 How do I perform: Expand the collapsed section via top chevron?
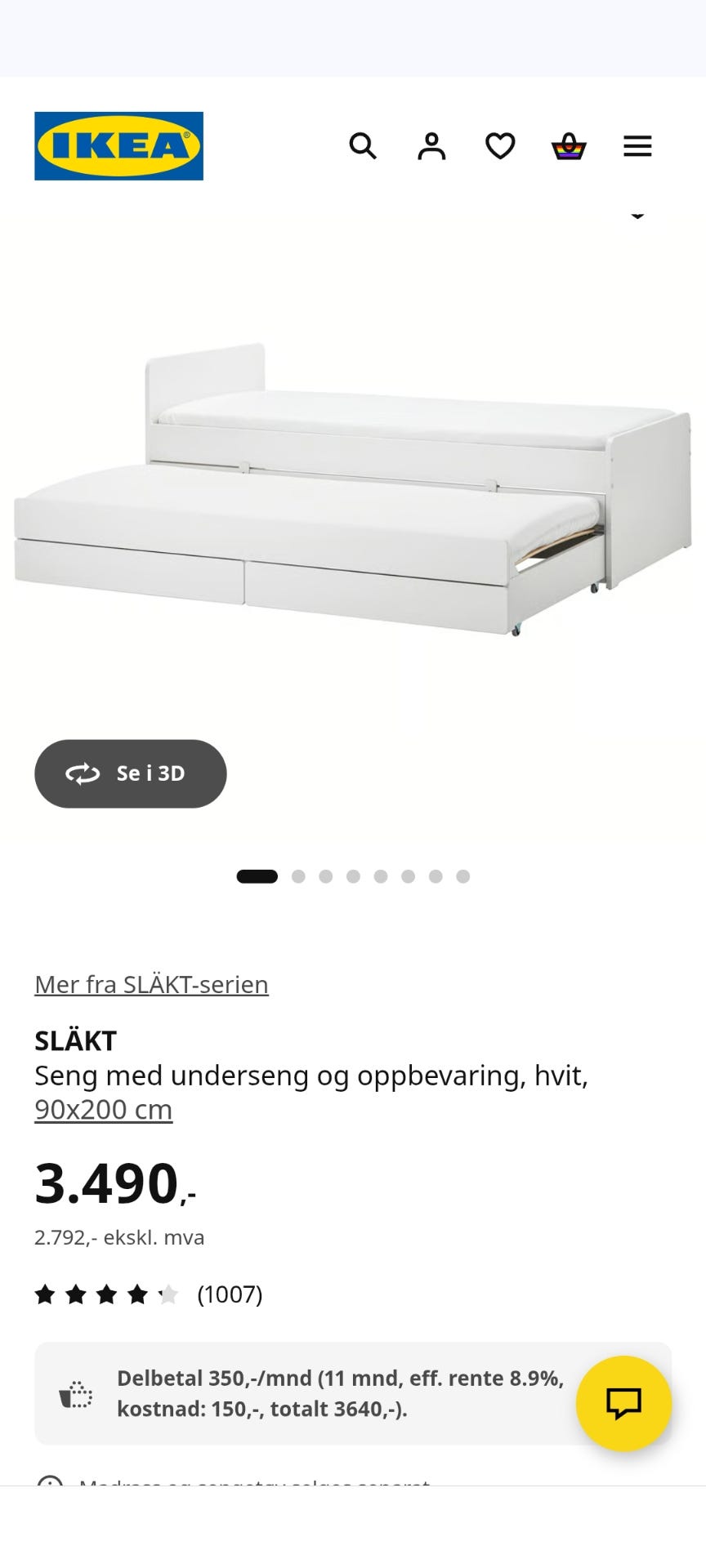[637, 215]
